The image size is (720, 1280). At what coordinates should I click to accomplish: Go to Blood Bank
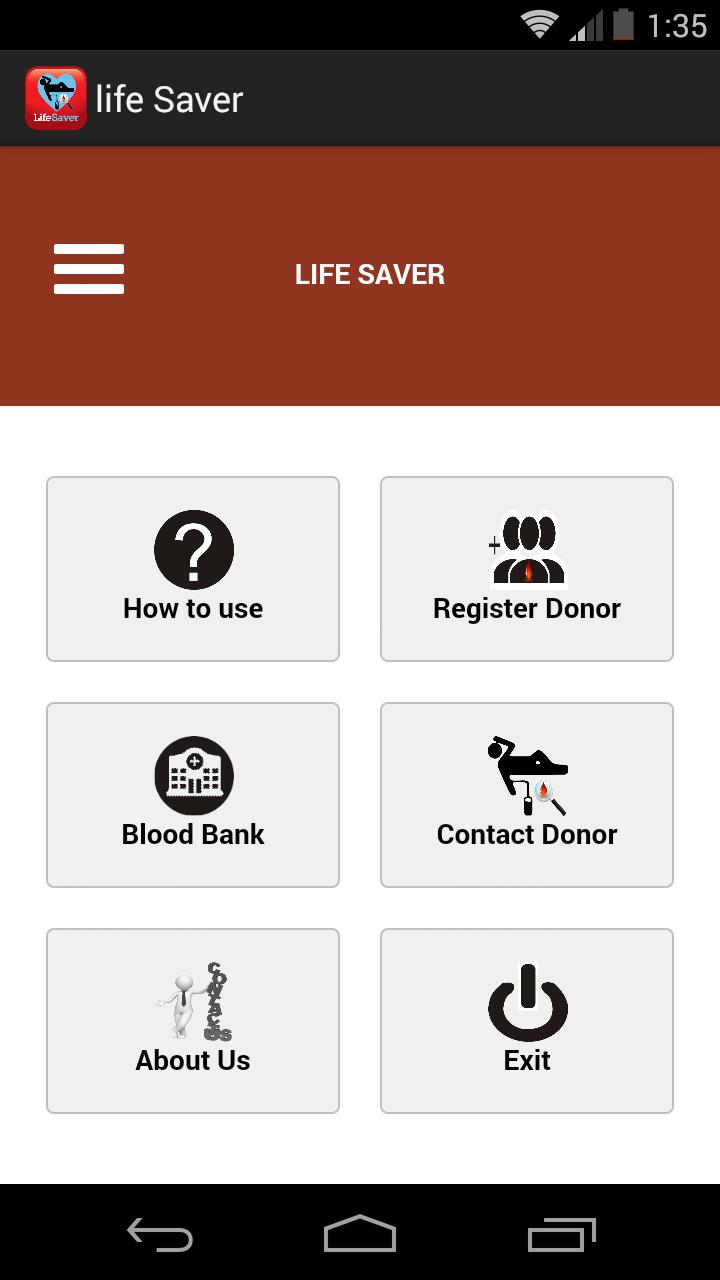click(193, 795)
